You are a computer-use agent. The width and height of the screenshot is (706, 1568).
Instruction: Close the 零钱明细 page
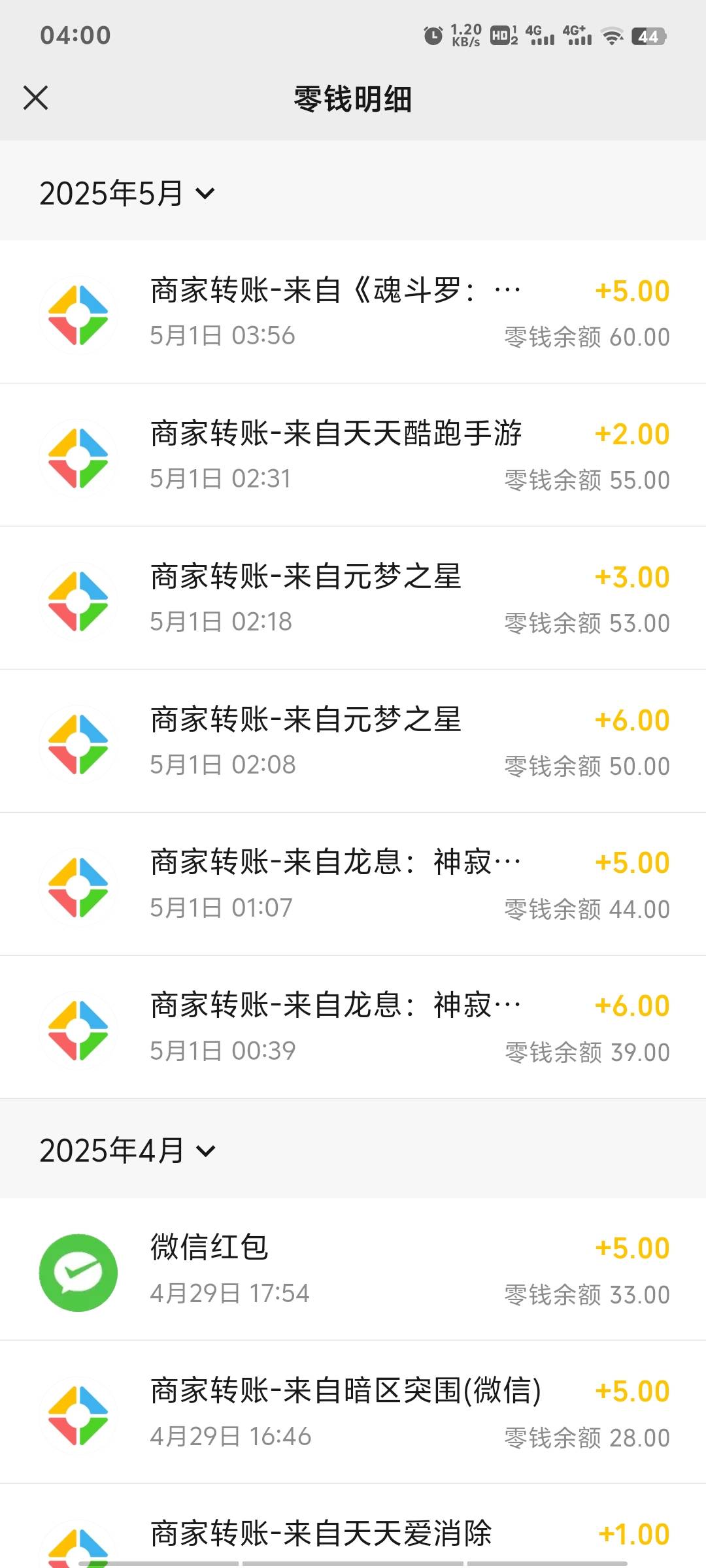(36, 98)
